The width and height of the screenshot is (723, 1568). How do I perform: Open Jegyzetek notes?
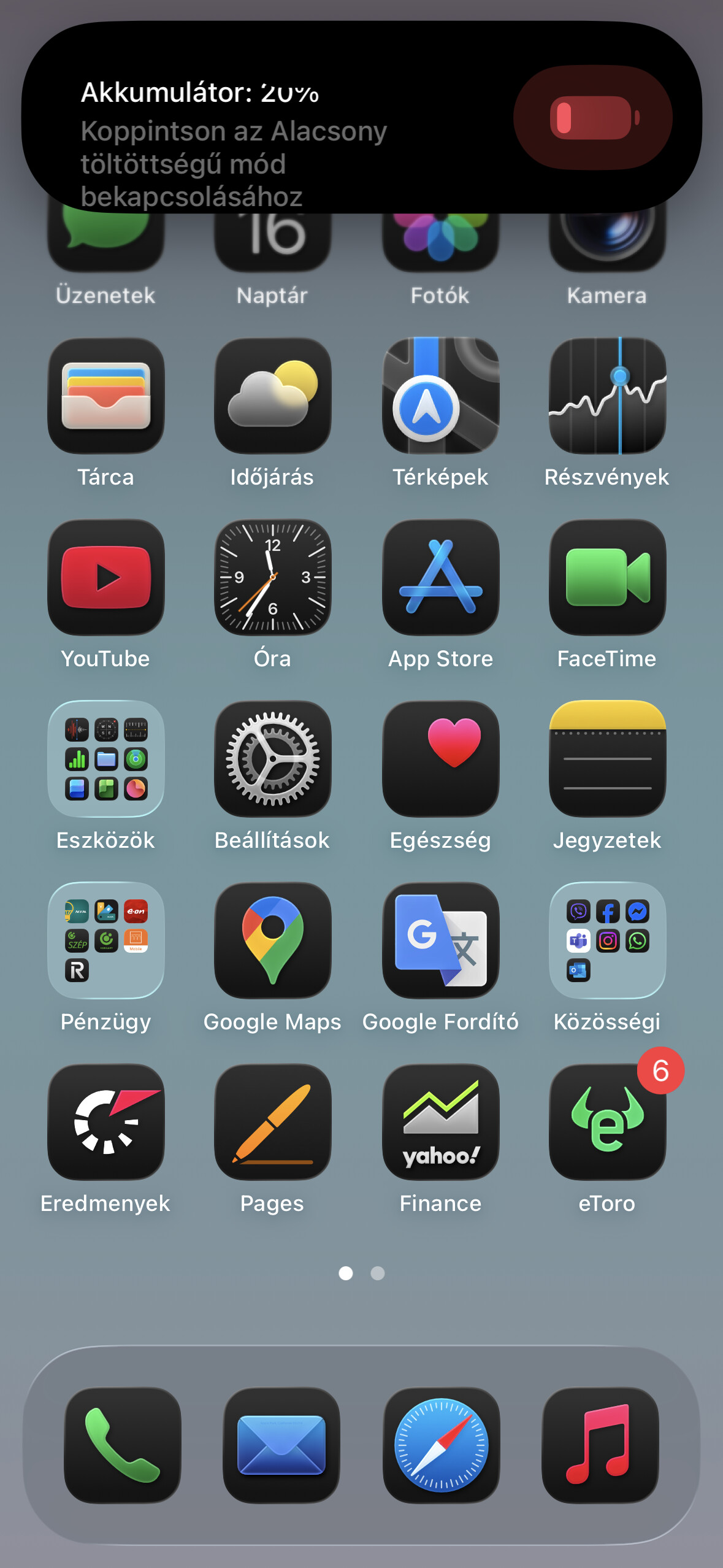coord(607,759)
